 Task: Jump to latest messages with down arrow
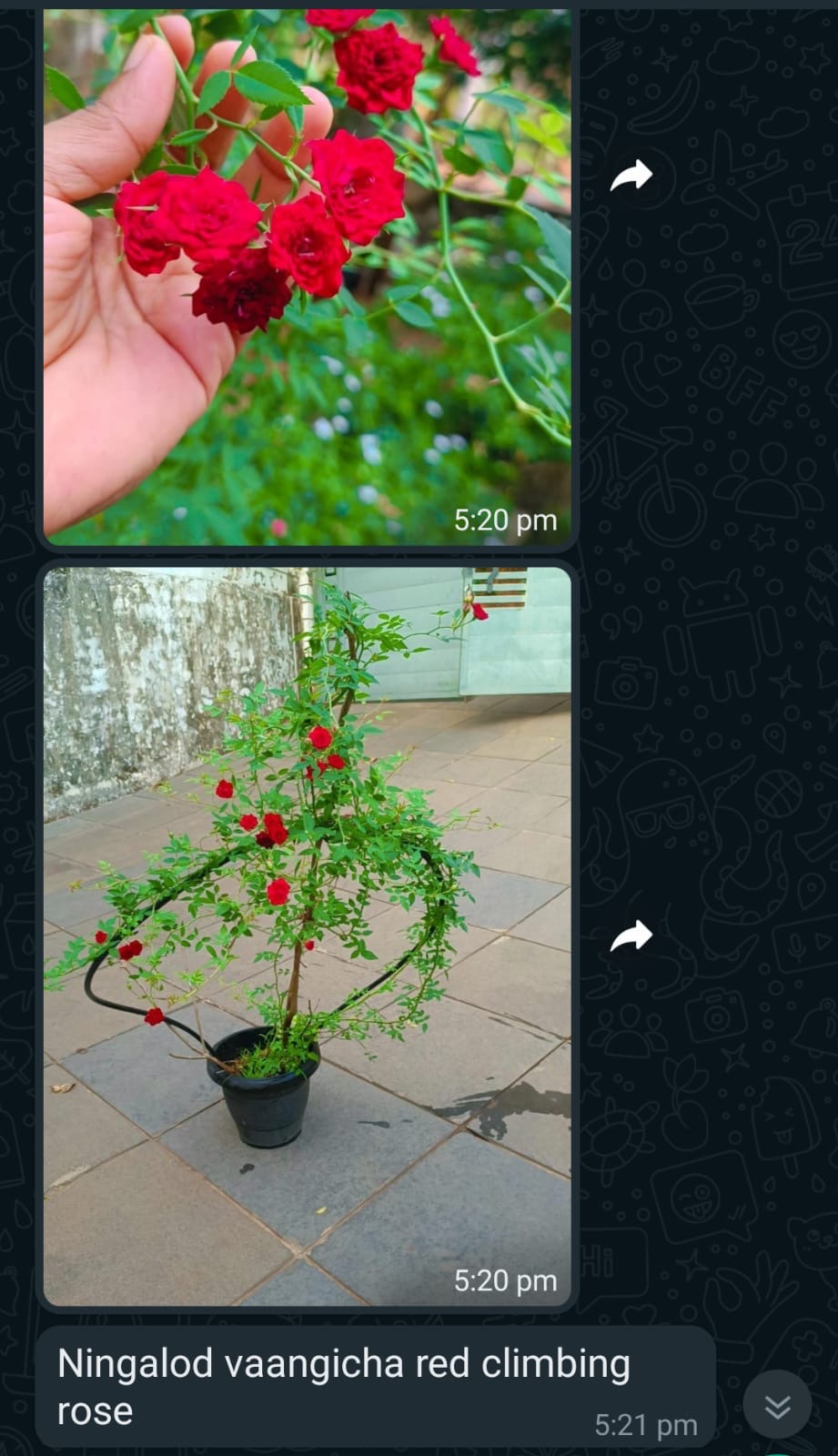pos(777,1407)
